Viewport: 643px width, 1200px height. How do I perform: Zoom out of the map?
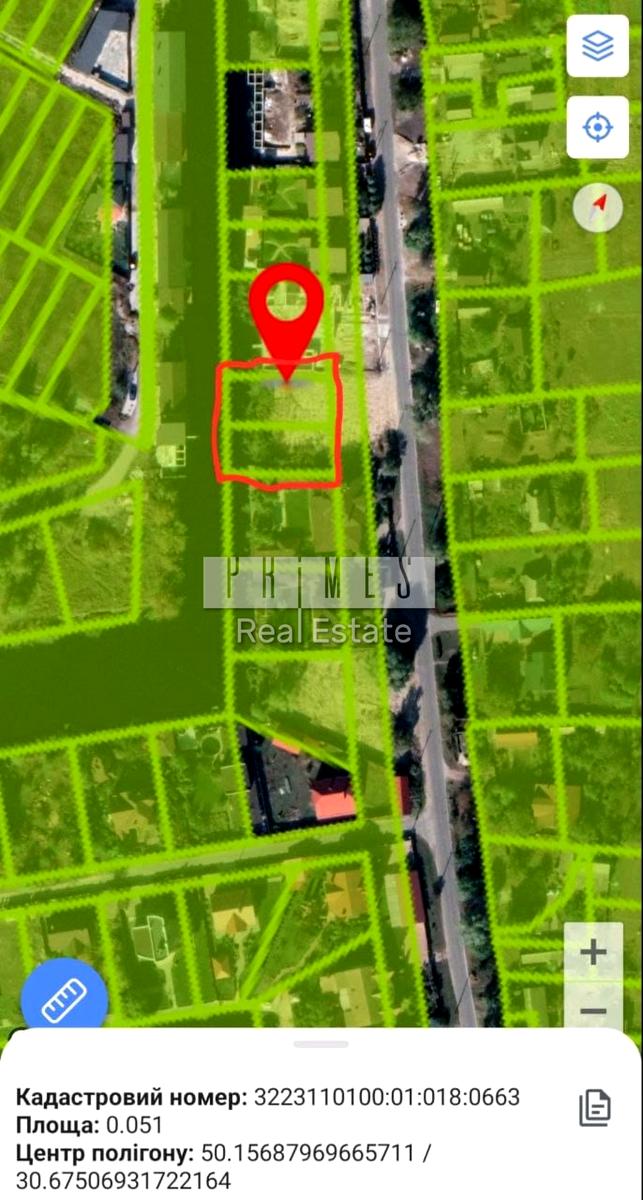(593, 1010)
